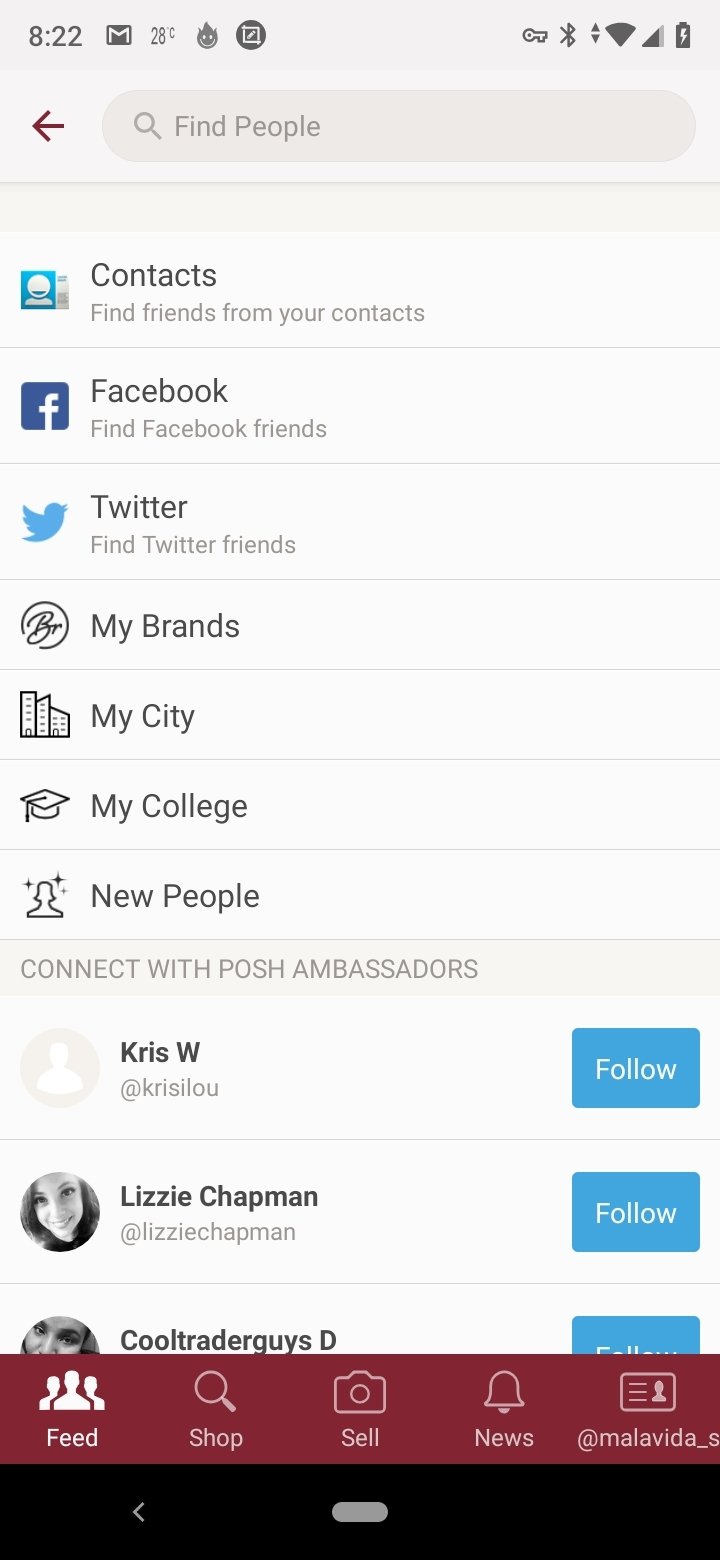Go back using the red arrow
The height and width of the screenshot is (1560, 720).
[x=48, y=126]
